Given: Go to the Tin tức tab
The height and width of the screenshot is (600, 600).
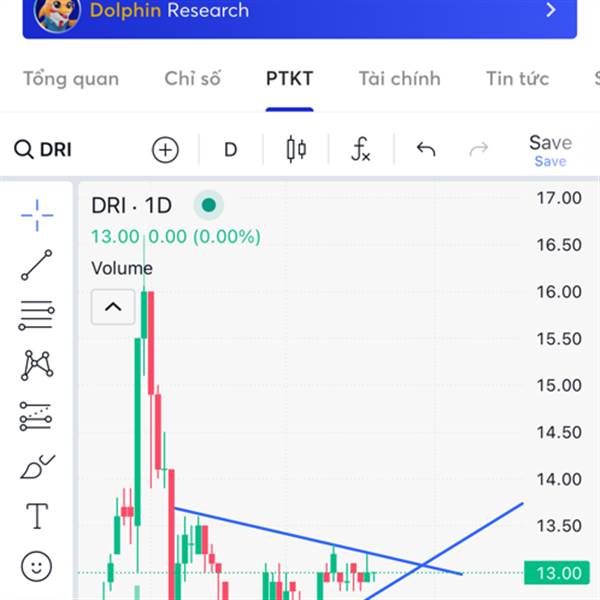Looking at the screenshot, I should [x=517, y=78].
